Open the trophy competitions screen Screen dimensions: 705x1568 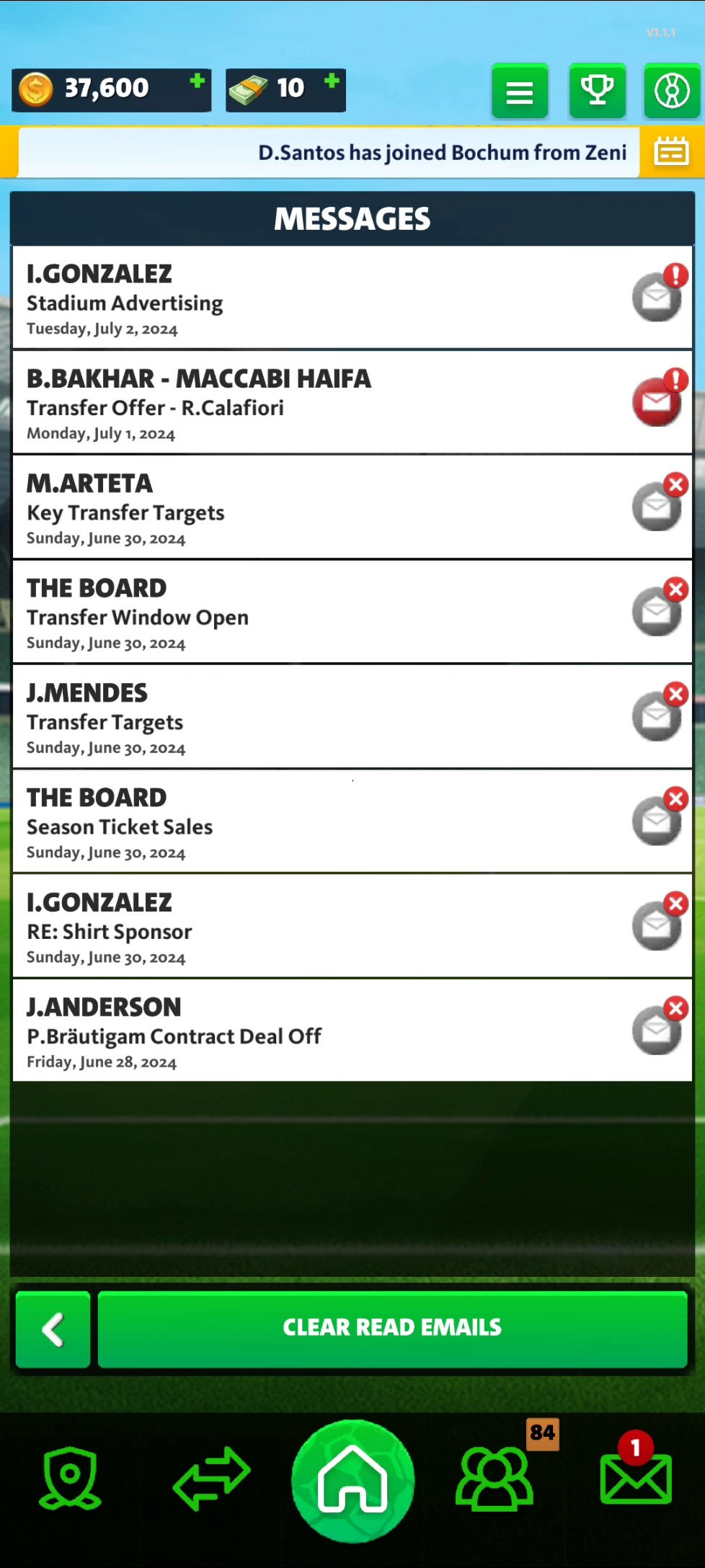597,92
